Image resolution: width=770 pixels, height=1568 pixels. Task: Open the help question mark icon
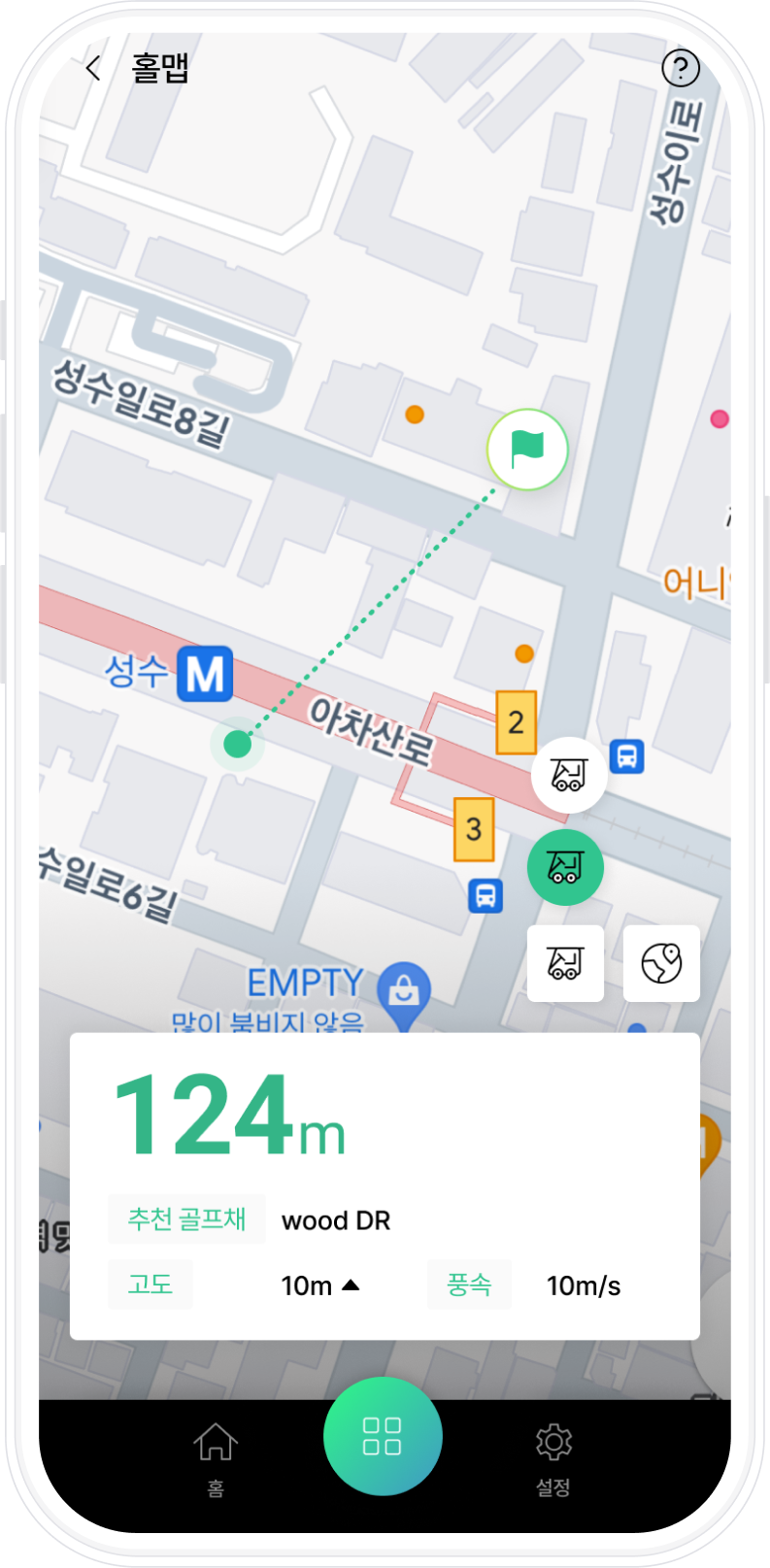point(681,68)
